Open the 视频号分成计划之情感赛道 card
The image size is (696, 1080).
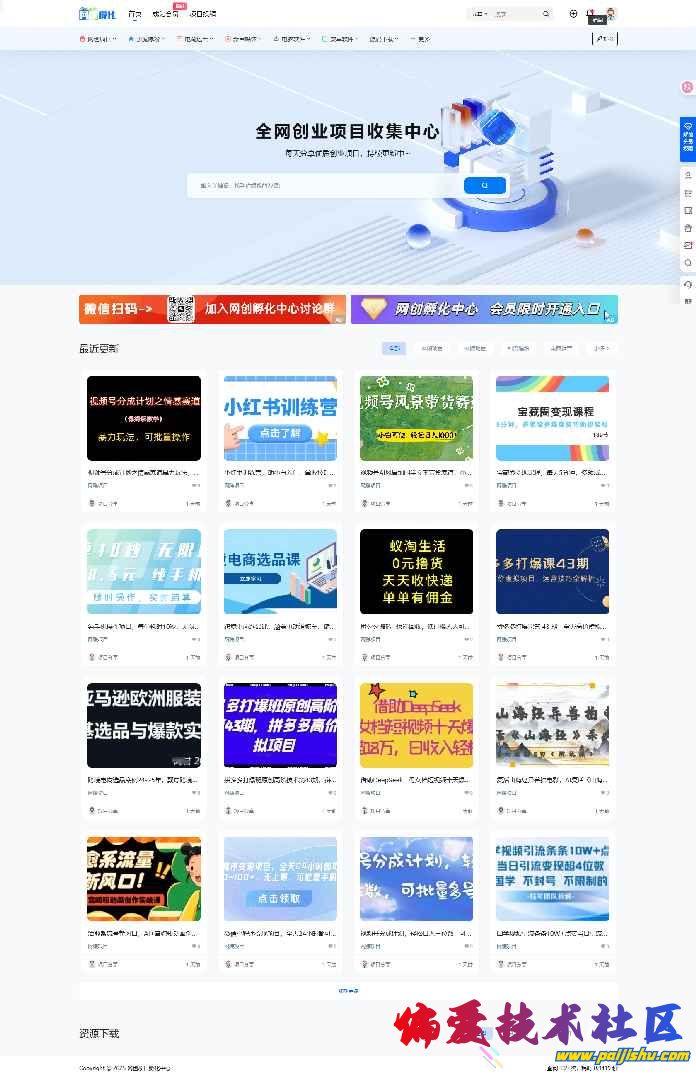[x=144, y=418]
